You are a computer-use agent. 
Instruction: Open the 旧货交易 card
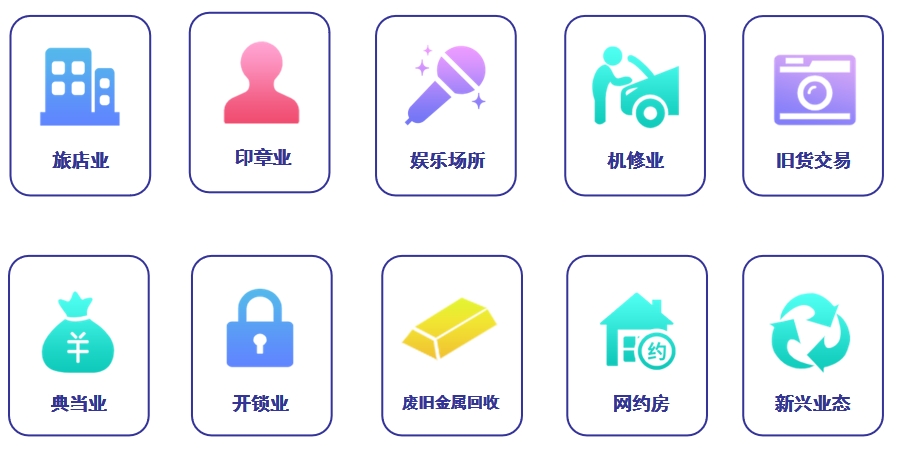tap(813, 105)
